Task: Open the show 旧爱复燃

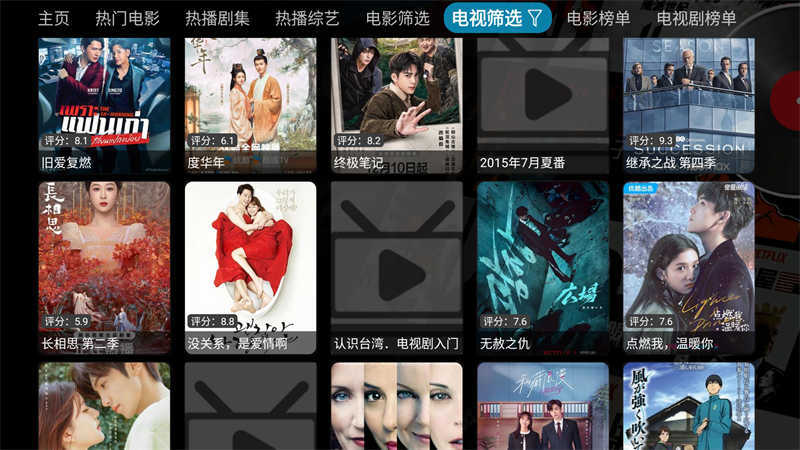Action: pyautogui.click(x=104, y=100)
